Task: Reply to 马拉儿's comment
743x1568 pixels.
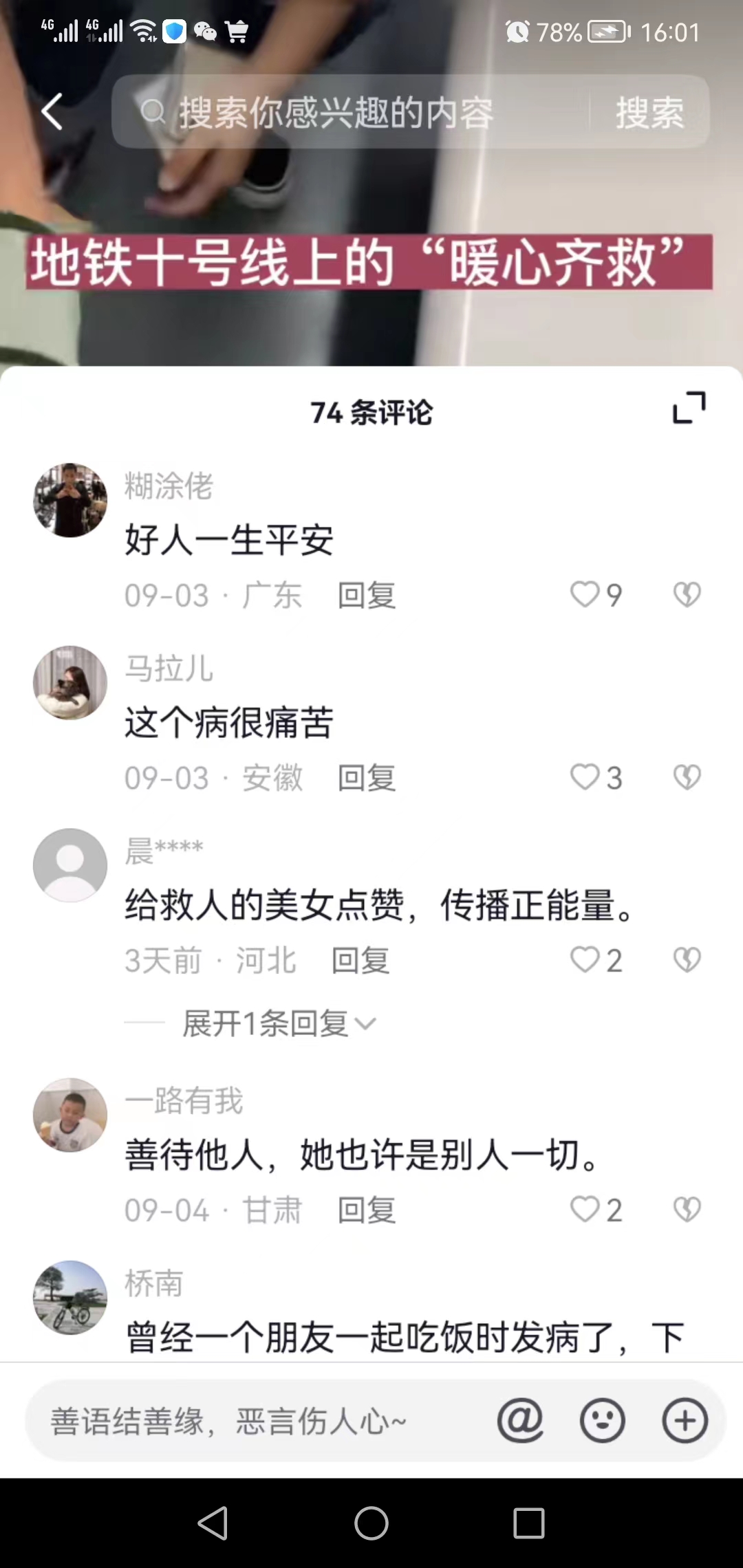Action: 367,778
